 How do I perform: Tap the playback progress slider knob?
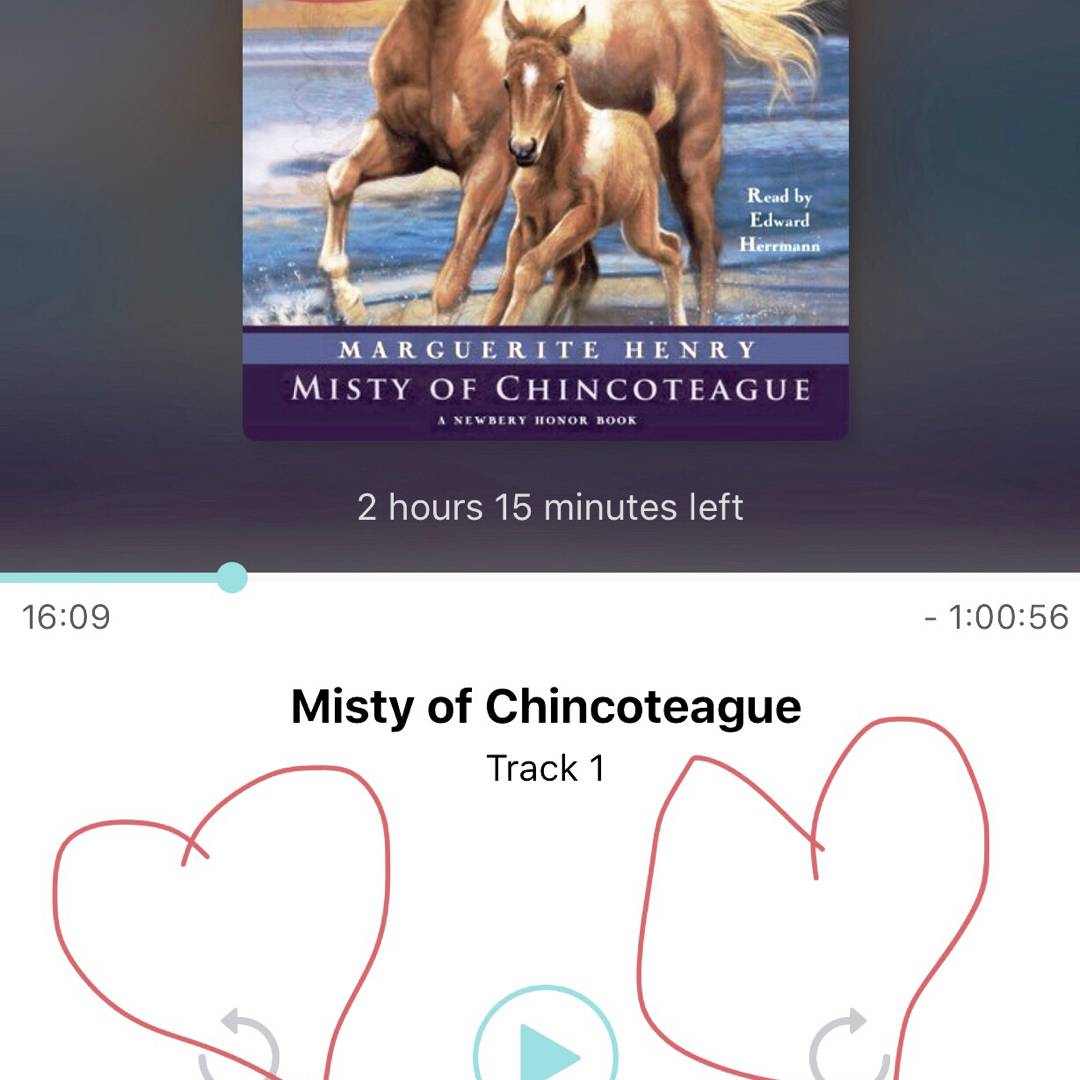coord(232,577)
